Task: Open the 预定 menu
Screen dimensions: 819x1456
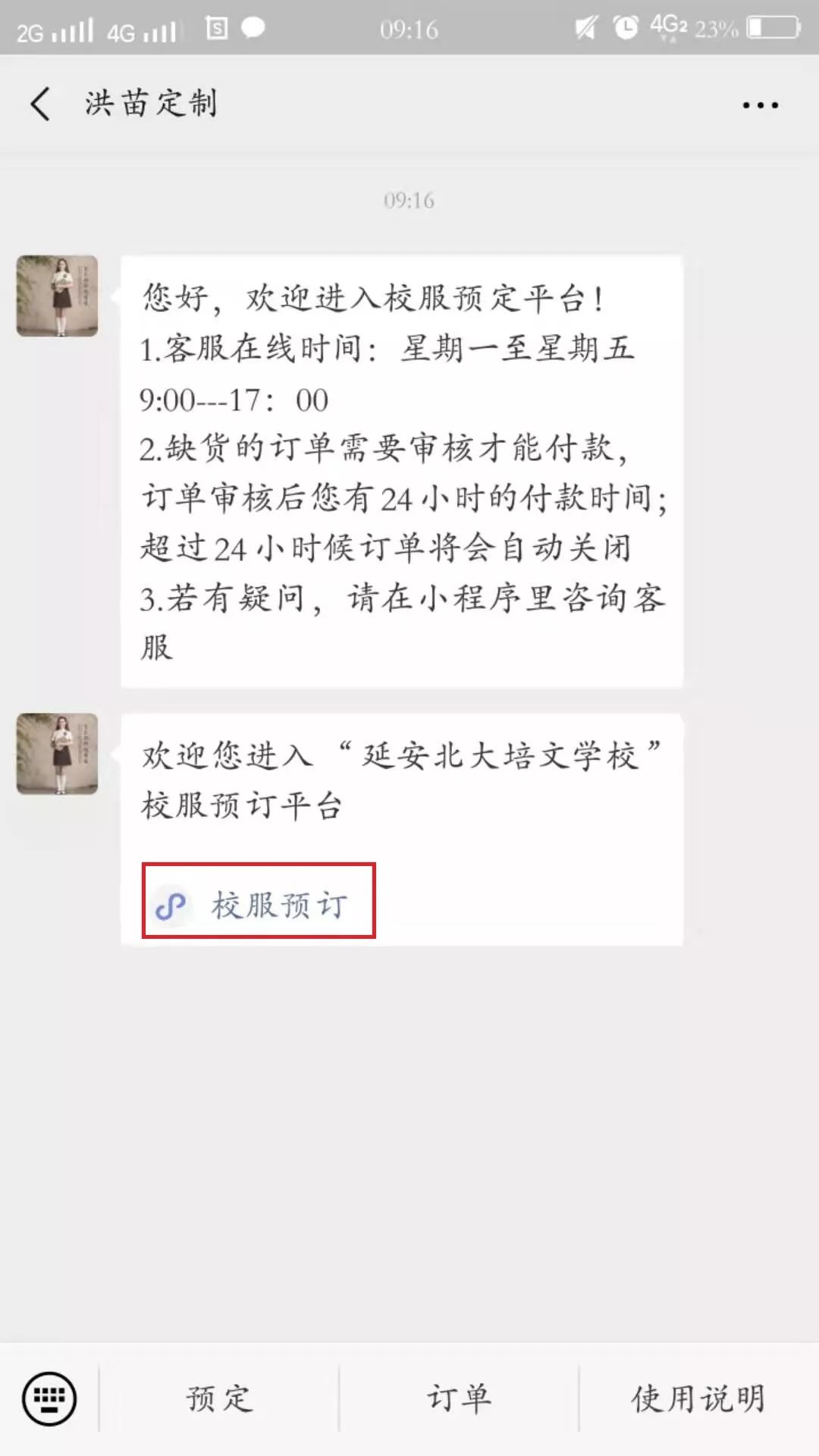Action: pos(219,1398)
